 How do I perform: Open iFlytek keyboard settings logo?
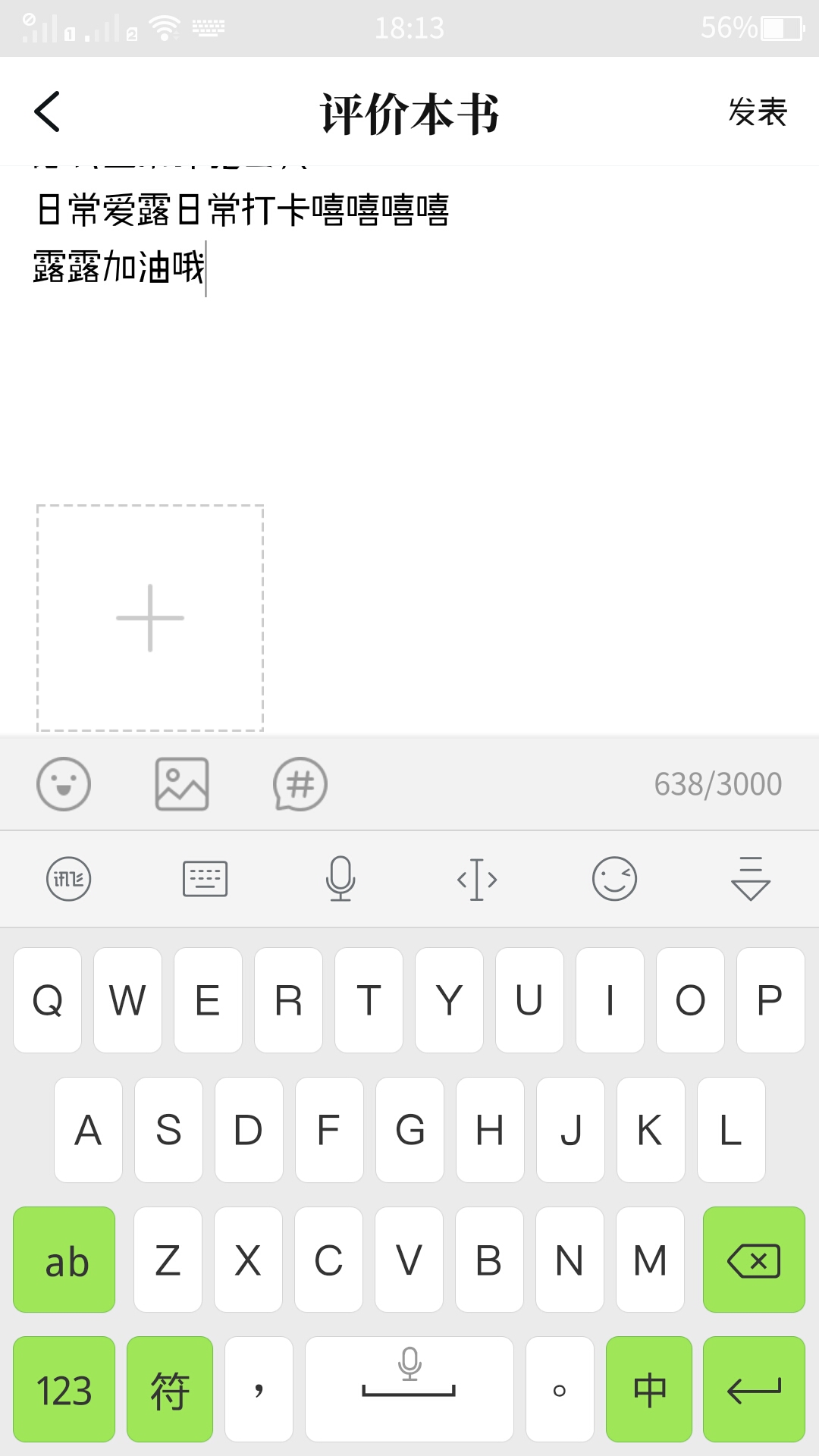[x=68, y=880]
